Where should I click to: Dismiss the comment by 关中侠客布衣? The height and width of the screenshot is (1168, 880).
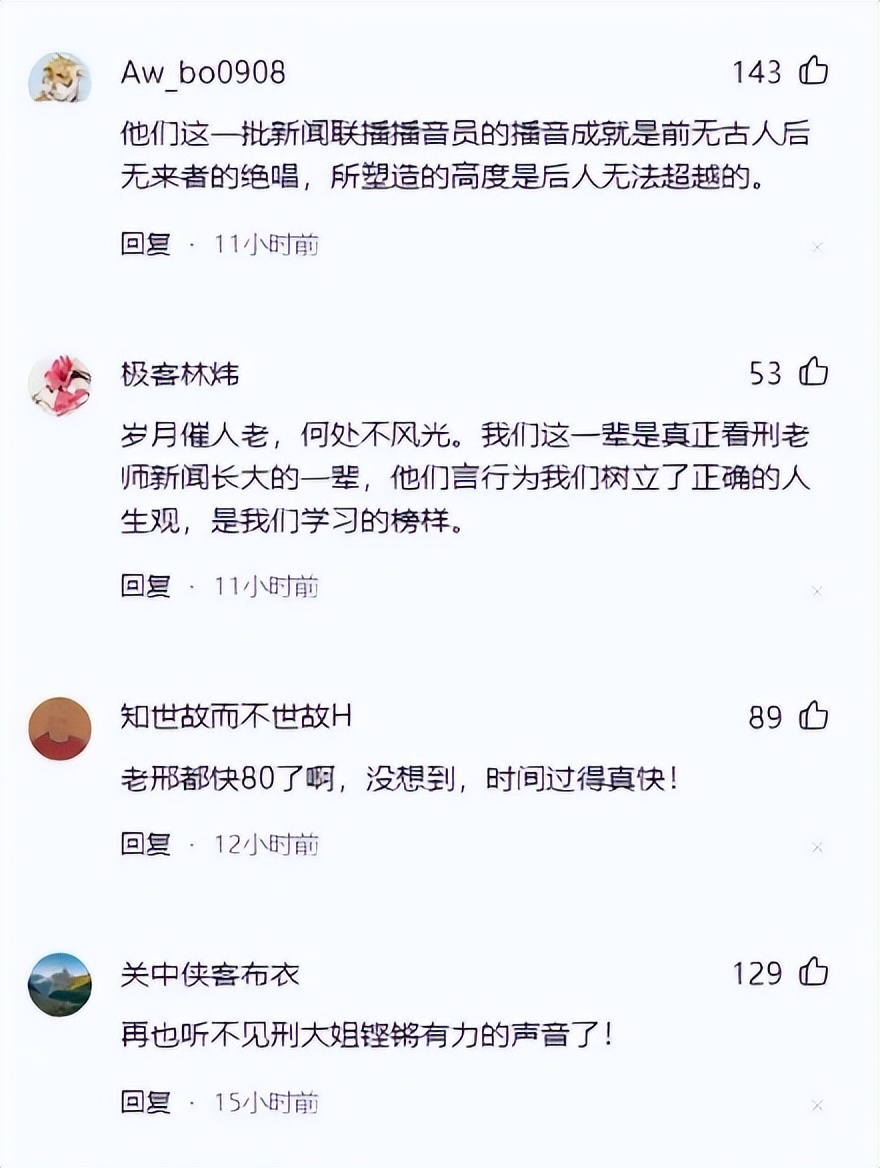[817, 1106]
